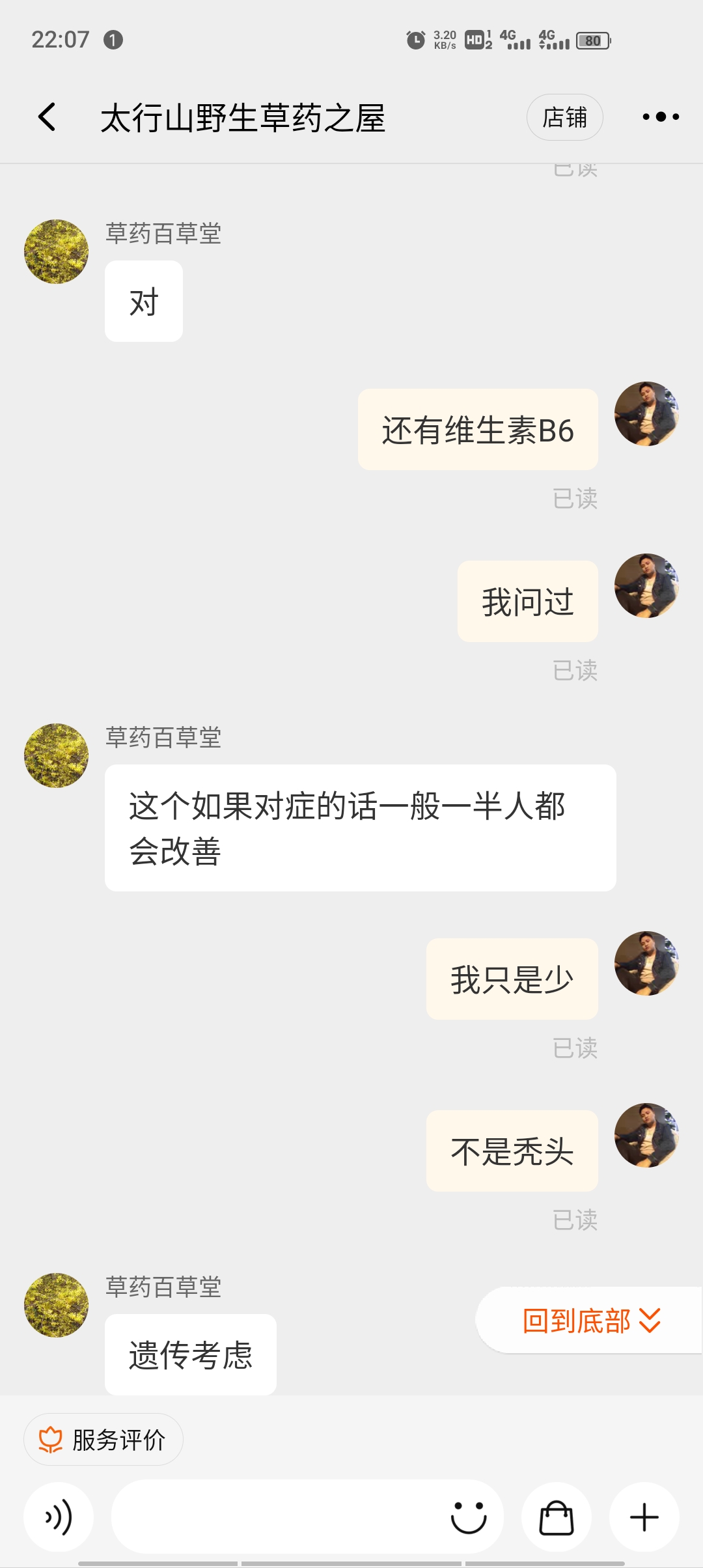Open 服务评价 service rating

click(x=103, y=1440)
